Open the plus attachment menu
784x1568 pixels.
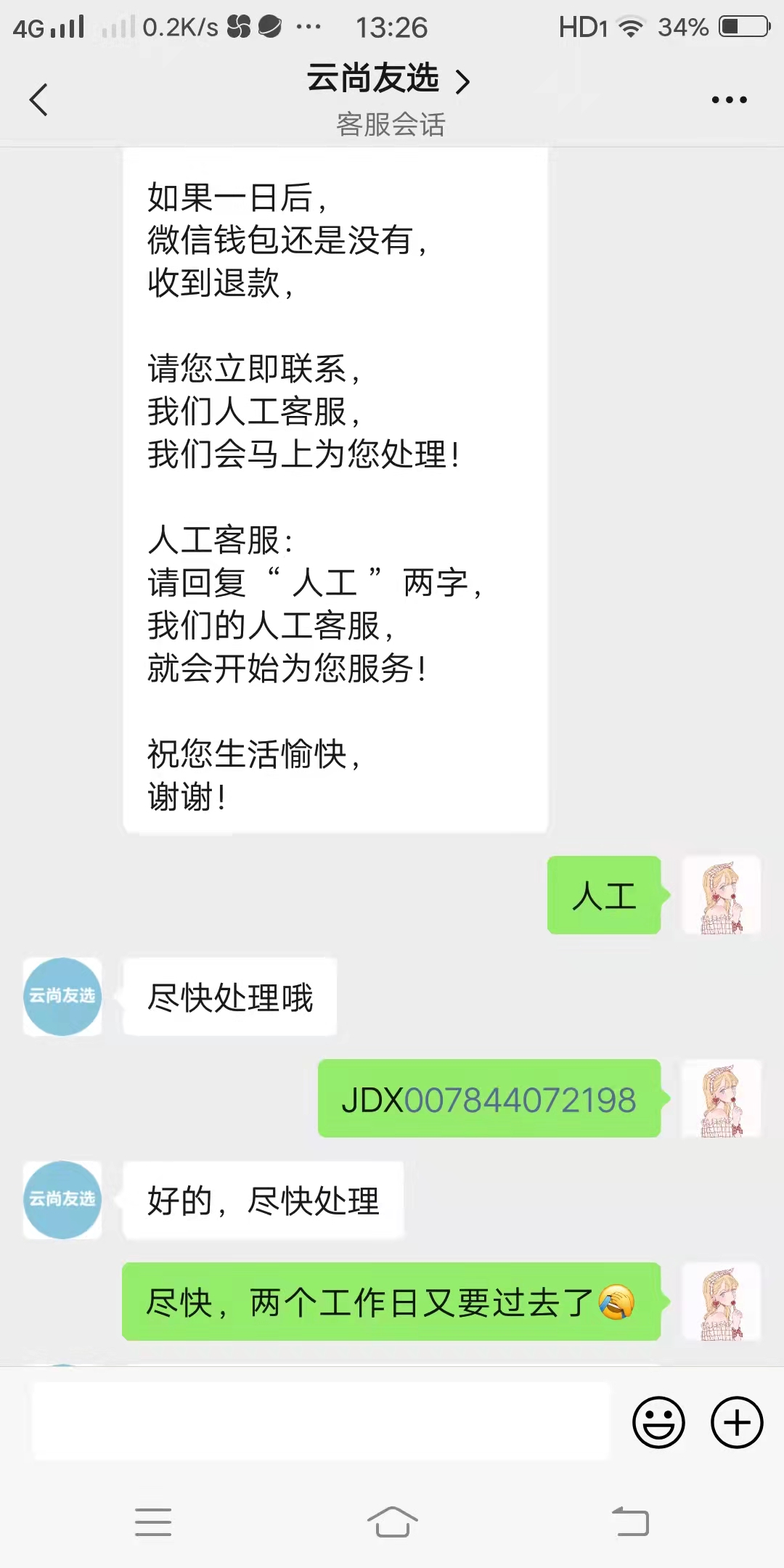(x=736, y=1422)
